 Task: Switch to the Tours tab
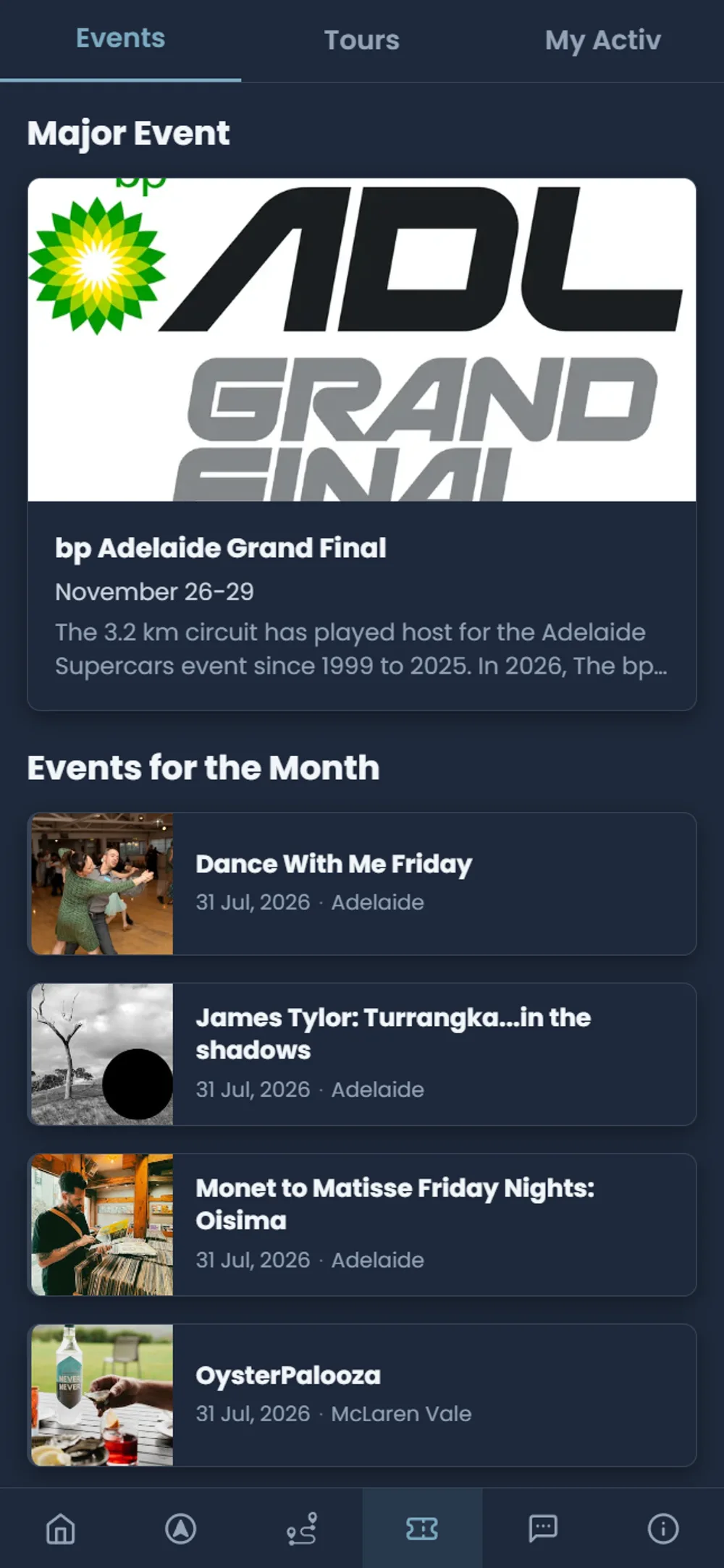click(361, 41)
